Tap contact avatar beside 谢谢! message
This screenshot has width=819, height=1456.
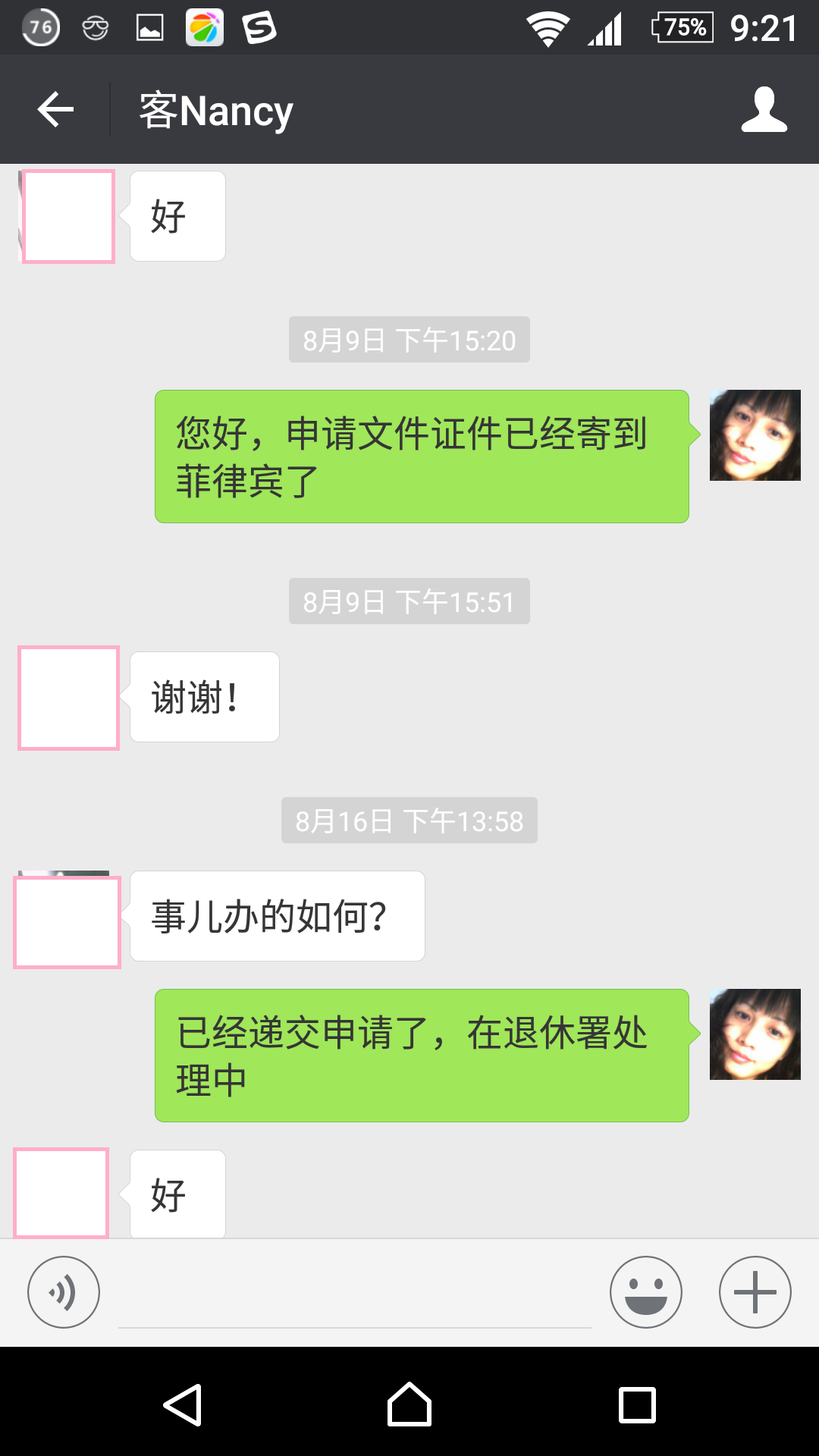68,698
